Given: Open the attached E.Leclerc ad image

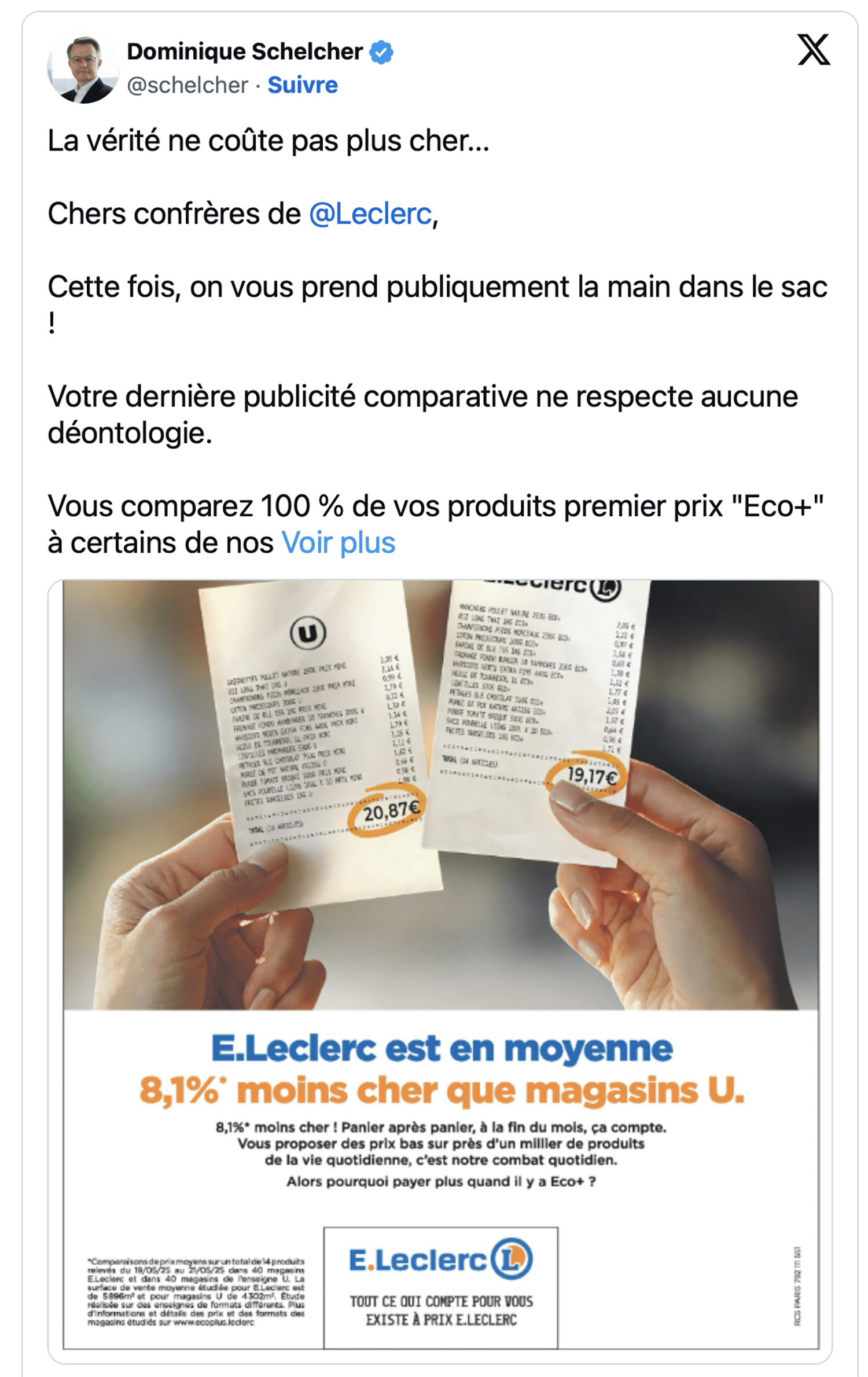Looking at the screenshot, I should 440,961.
